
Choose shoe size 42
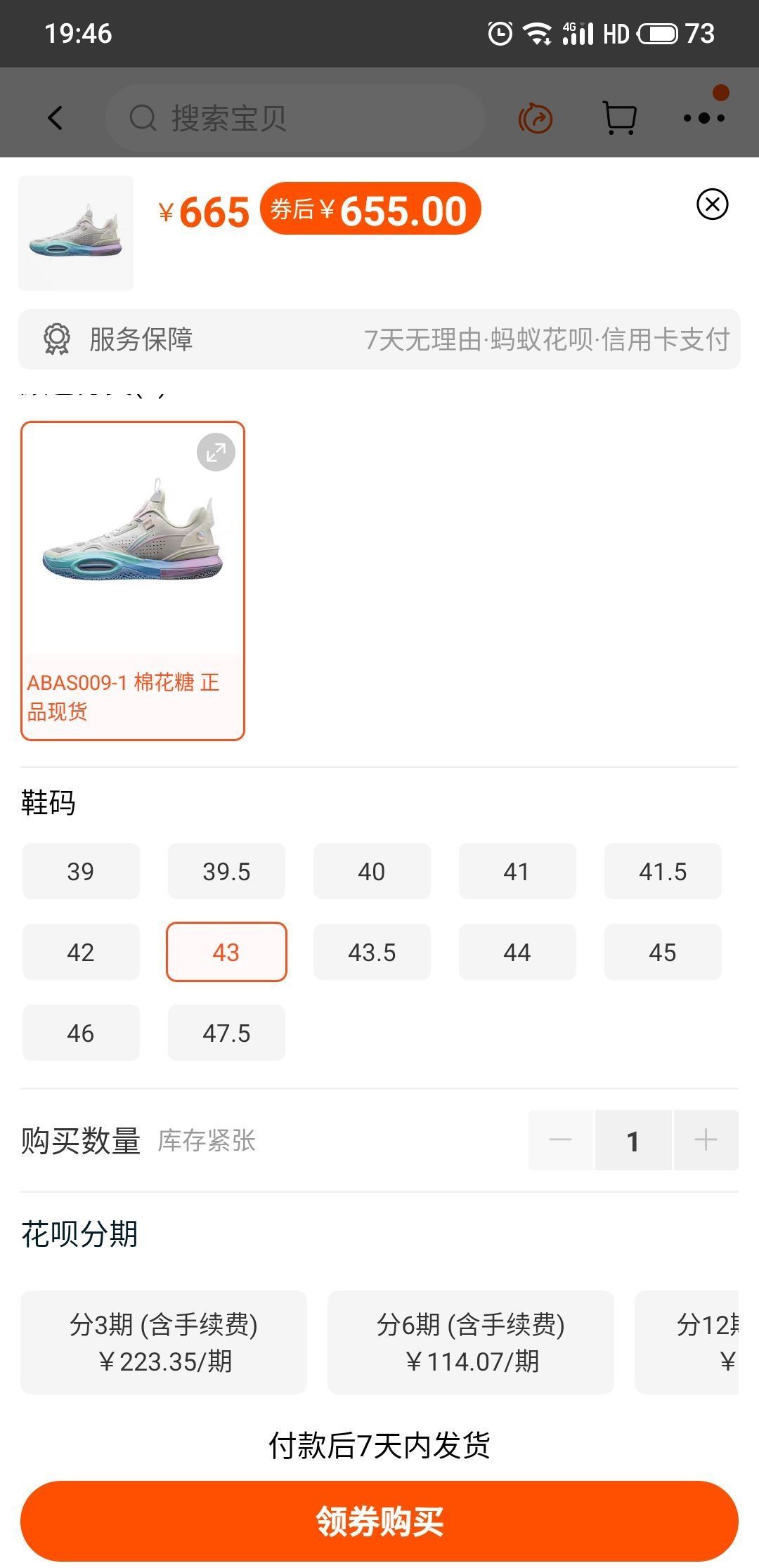(81, 952)
